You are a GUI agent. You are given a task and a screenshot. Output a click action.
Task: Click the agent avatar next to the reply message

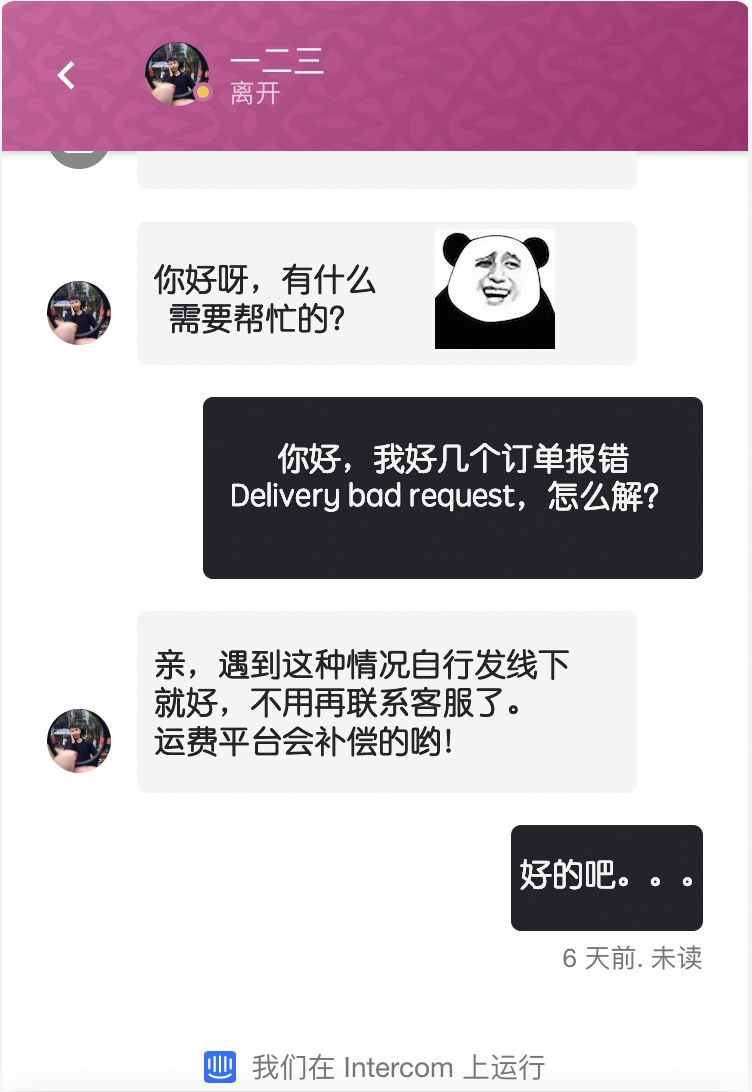tap(79, 741)
